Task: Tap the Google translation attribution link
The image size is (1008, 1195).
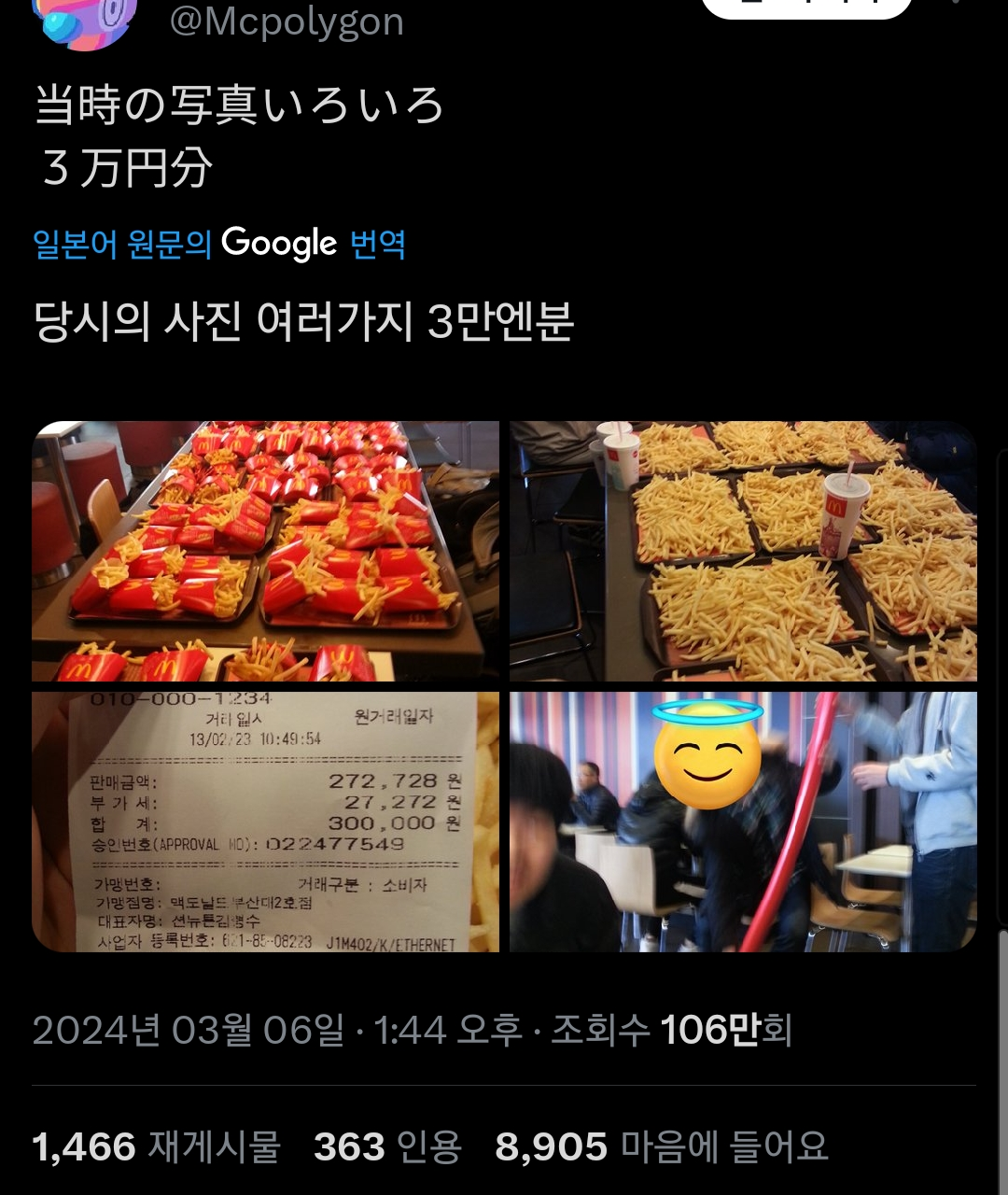Action: coord(219,245)
